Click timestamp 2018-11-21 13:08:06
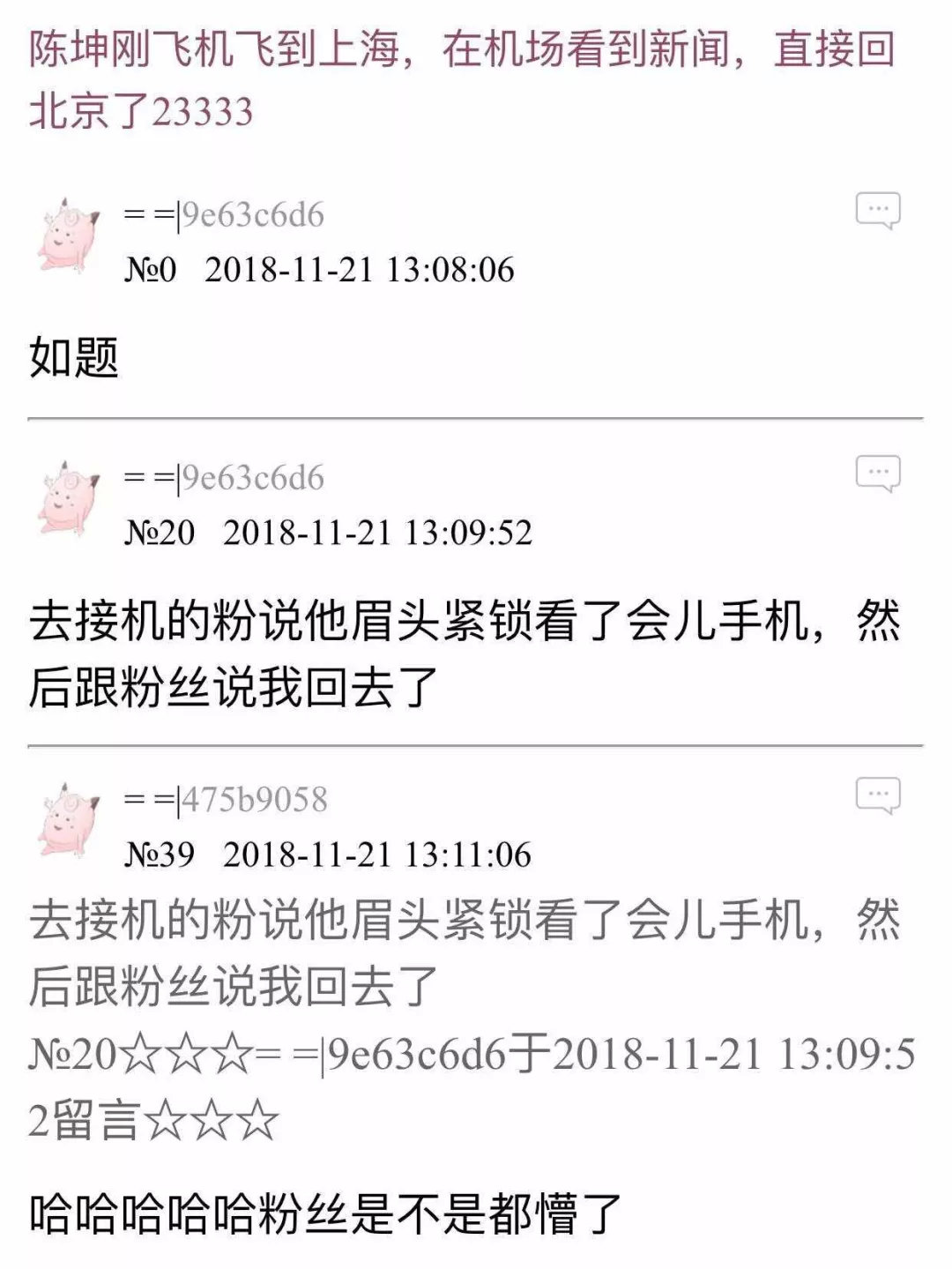952x1269 pixels. click(x=361, y=271)
